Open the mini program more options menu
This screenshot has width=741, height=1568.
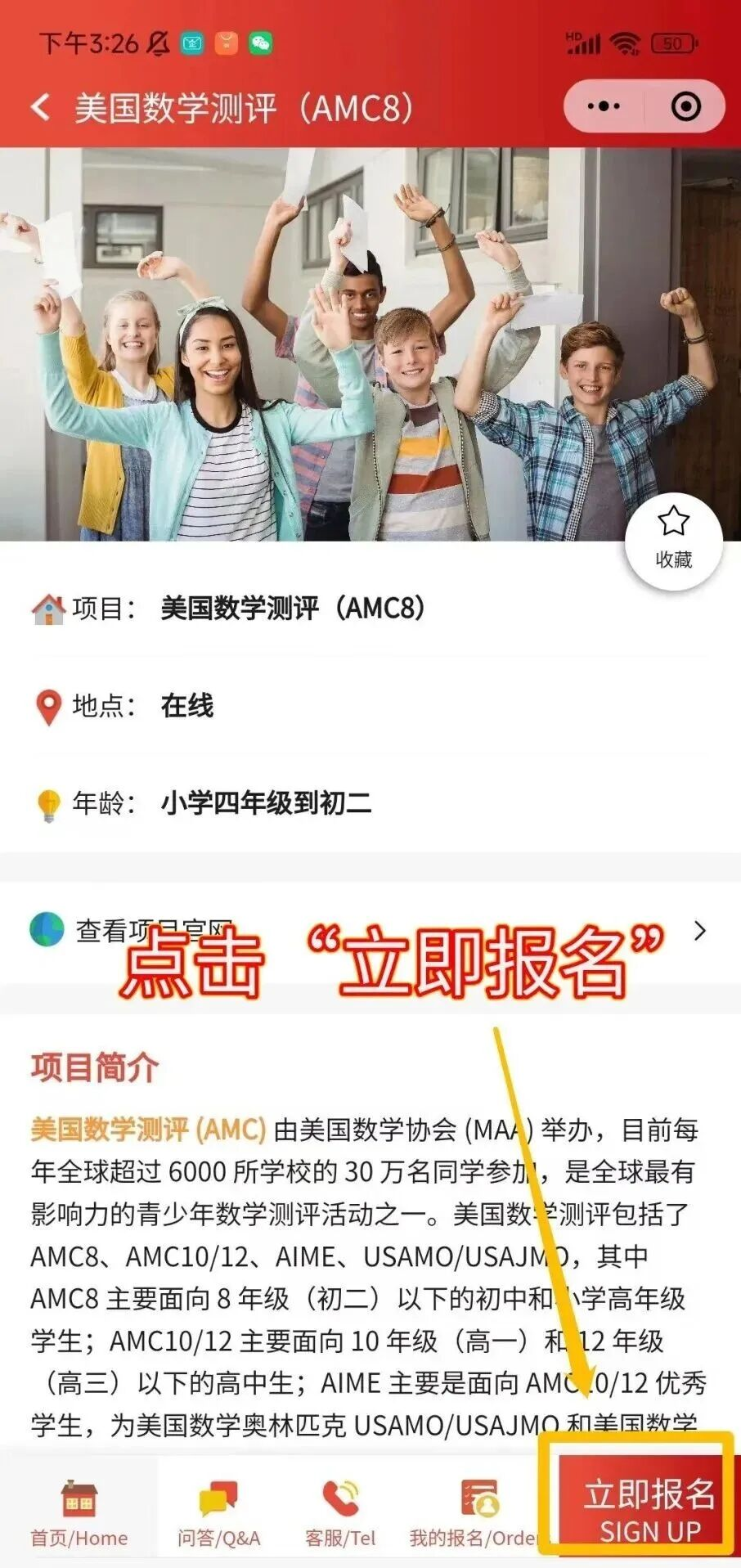(604, 106)
